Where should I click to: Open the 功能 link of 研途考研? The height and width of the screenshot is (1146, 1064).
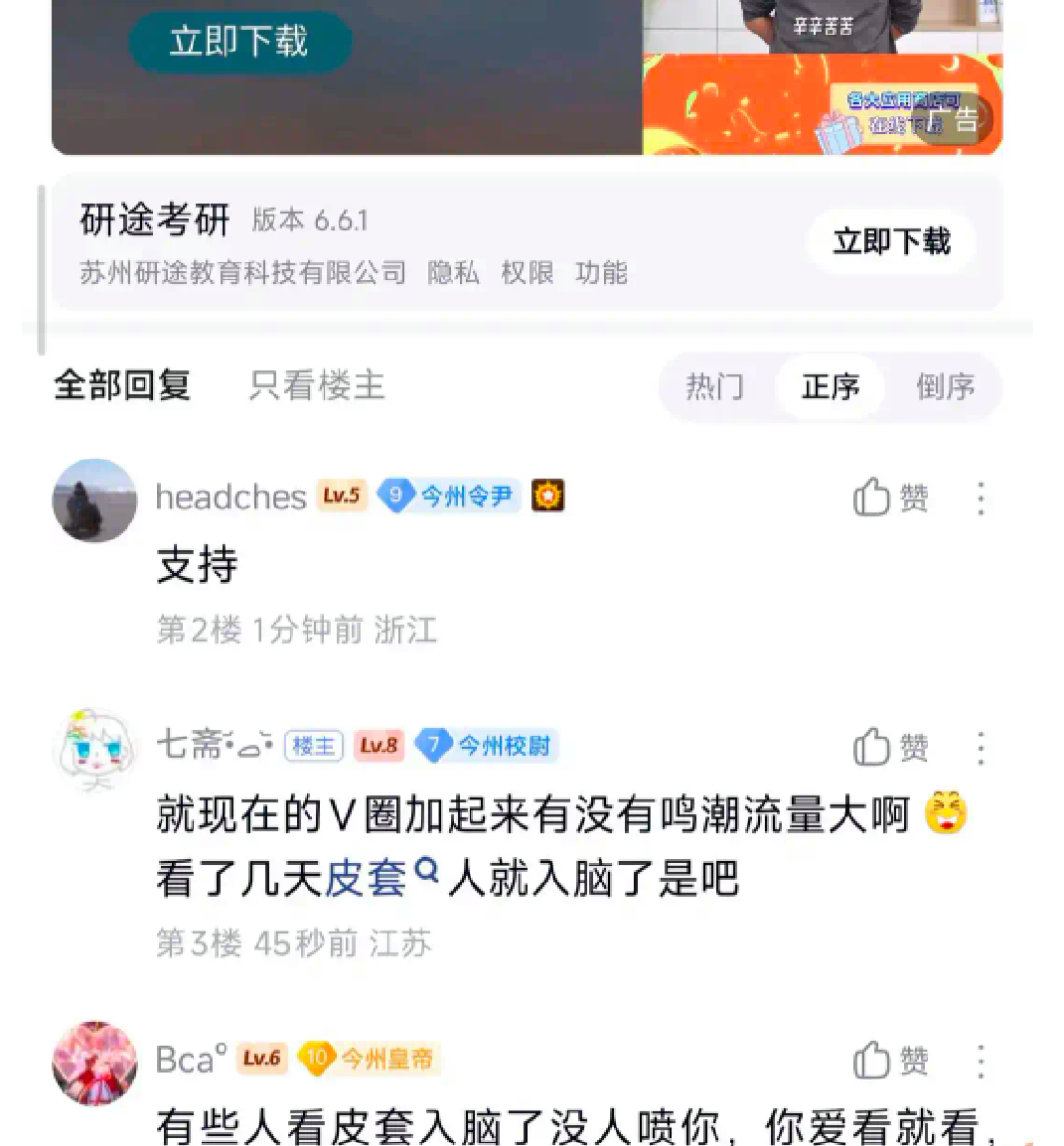pyautogui.click(x=601, y=273)
